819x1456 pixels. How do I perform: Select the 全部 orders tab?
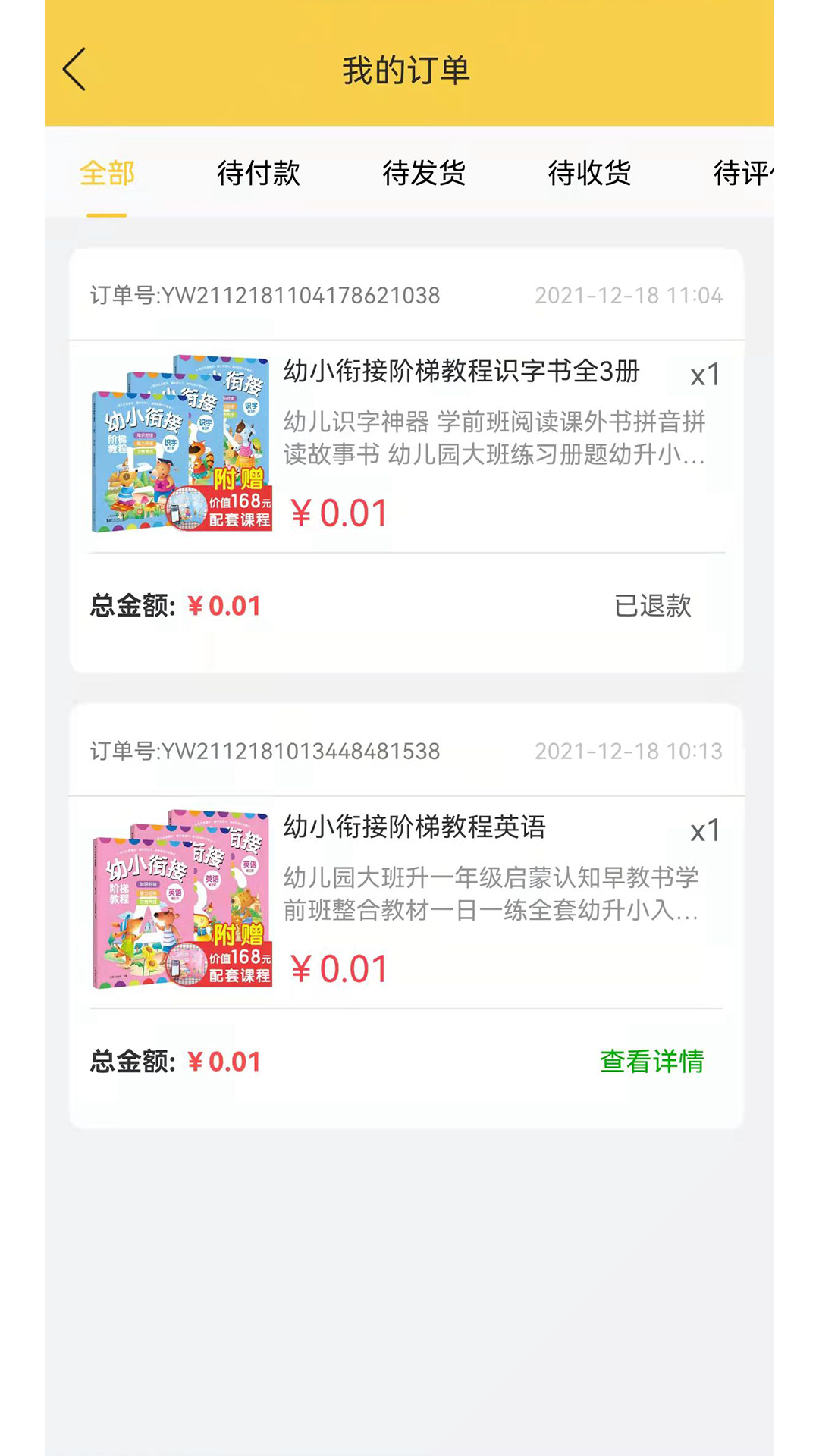coord(107,174)
